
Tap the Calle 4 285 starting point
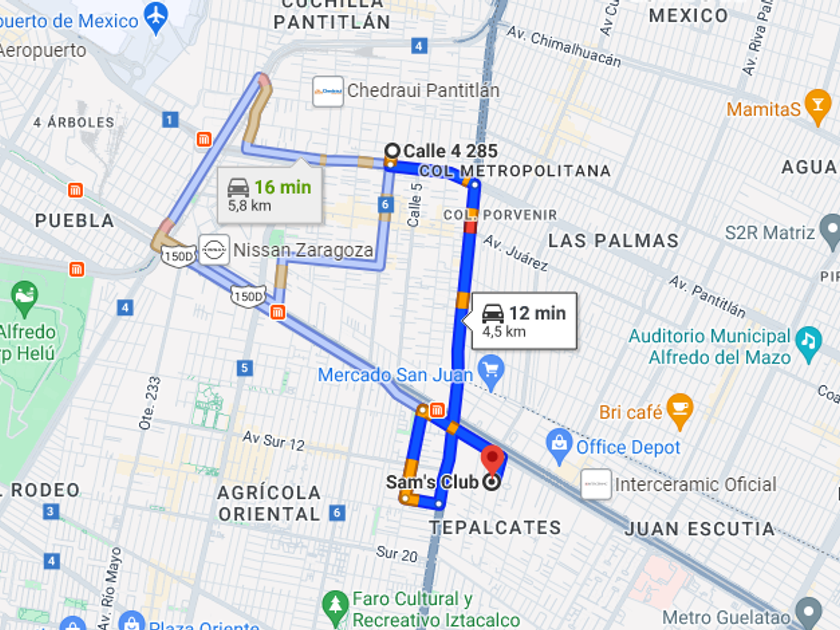(x=392, y=152)
